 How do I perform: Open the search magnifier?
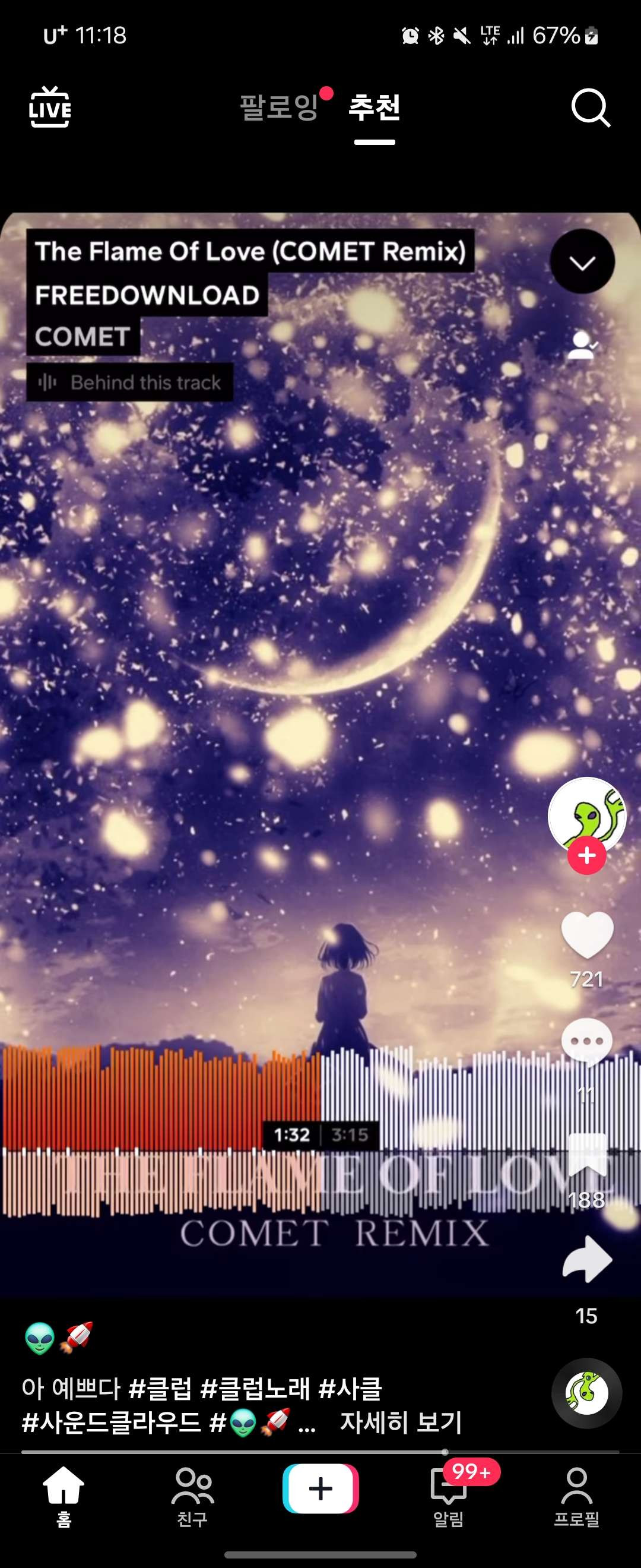[590, 108]
